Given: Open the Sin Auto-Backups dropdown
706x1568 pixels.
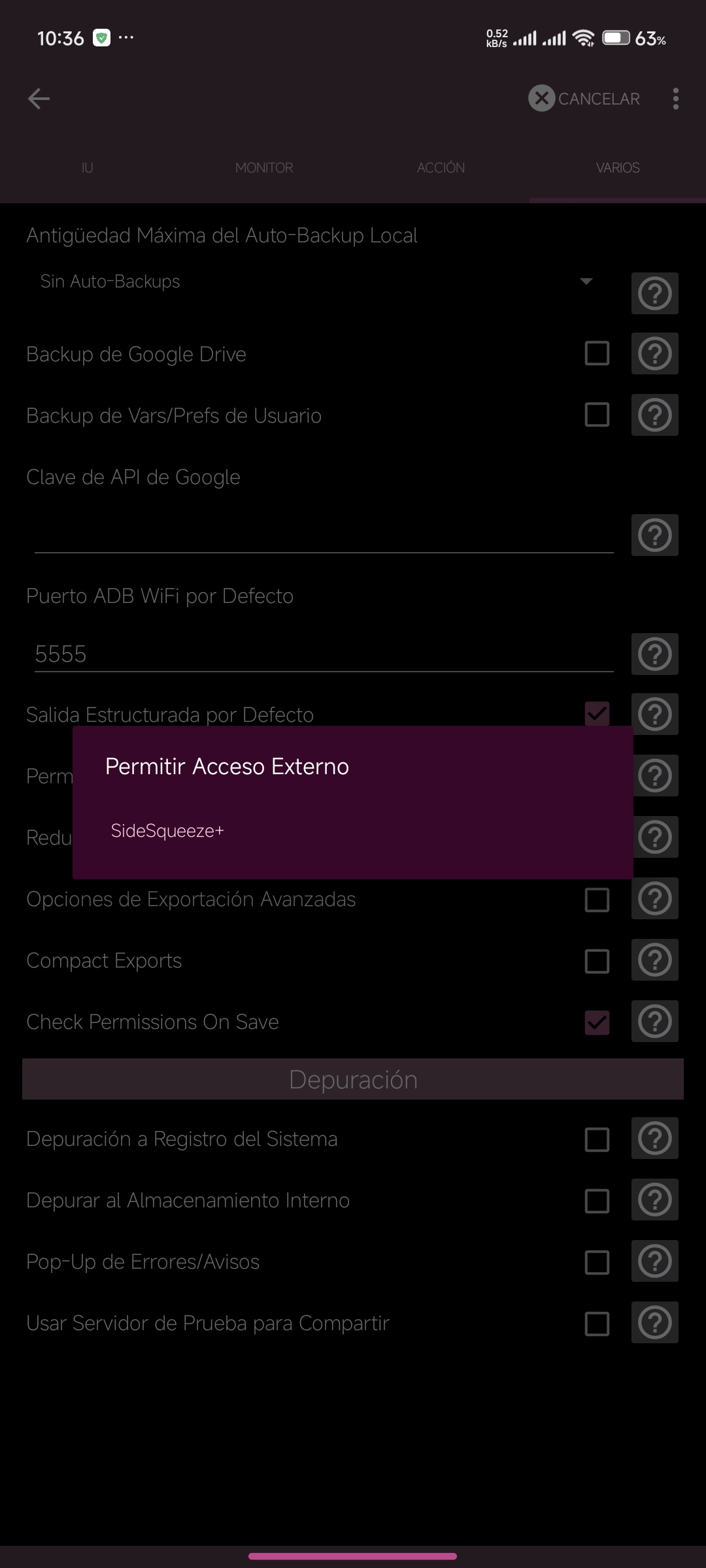Looking at the screenshot, I should pos(318,282).
